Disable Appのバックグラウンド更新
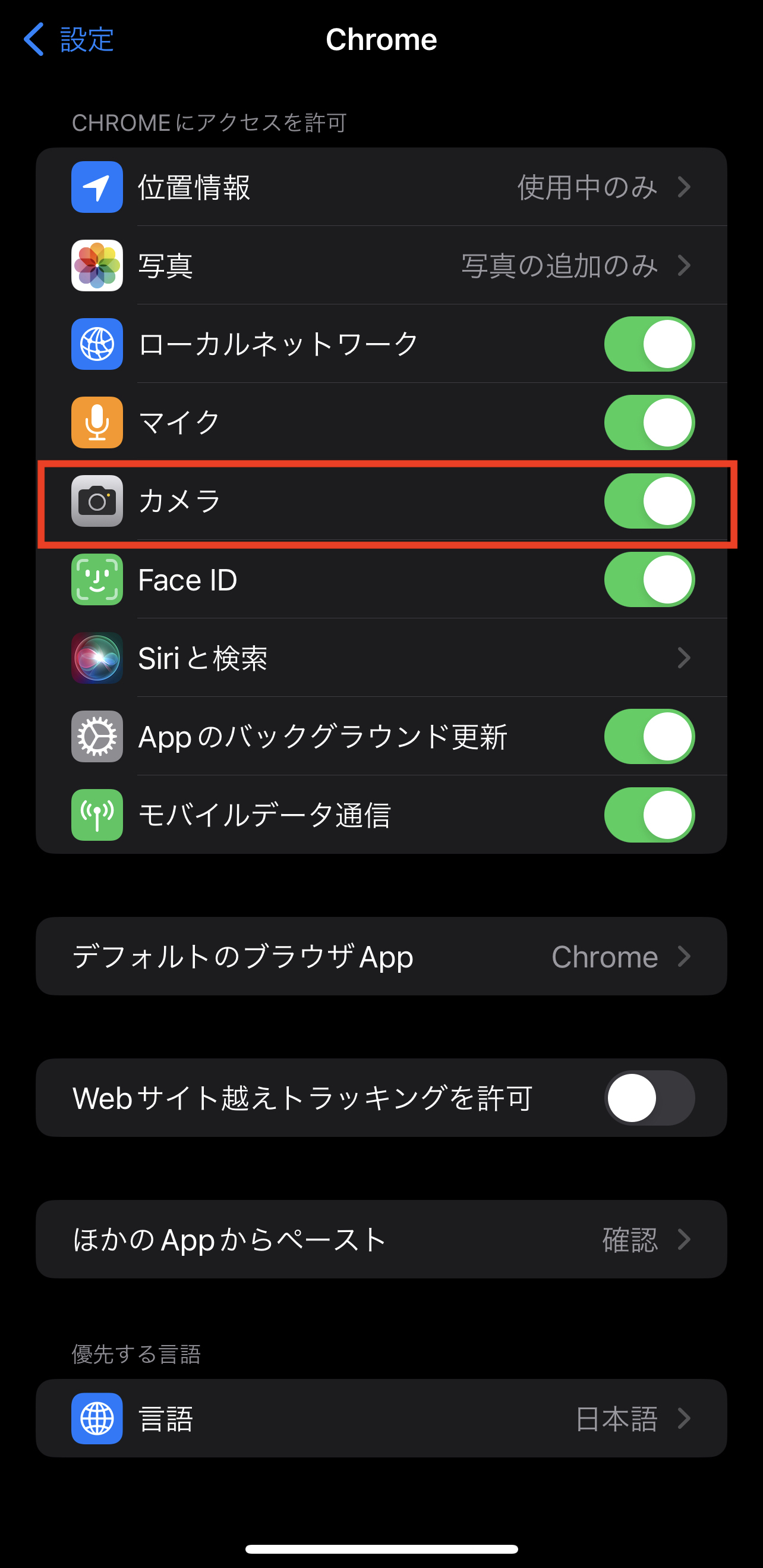 click(649, 737)
